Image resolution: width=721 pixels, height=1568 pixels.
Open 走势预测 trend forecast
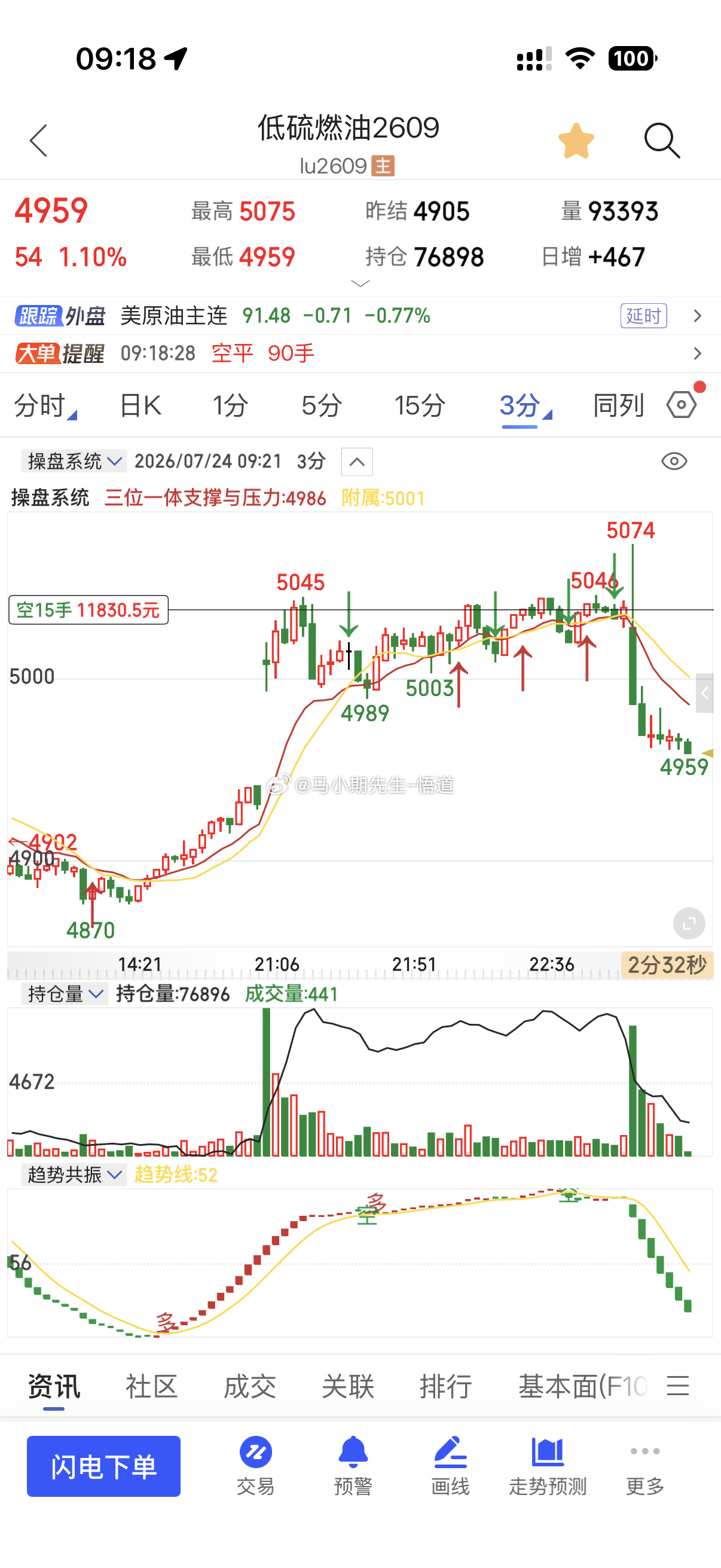(548, 1466)
